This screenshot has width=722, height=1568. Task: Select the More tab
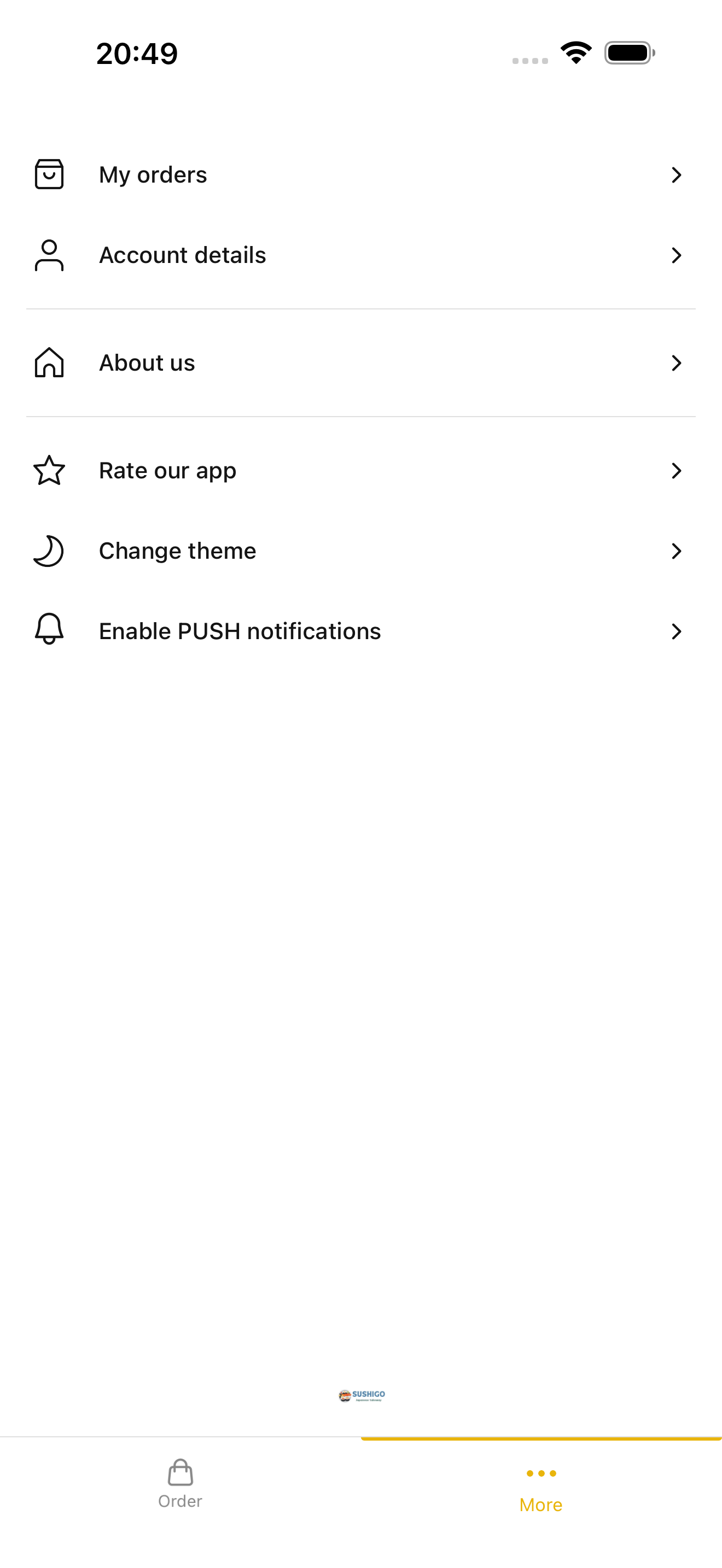tap(541, 1484)
